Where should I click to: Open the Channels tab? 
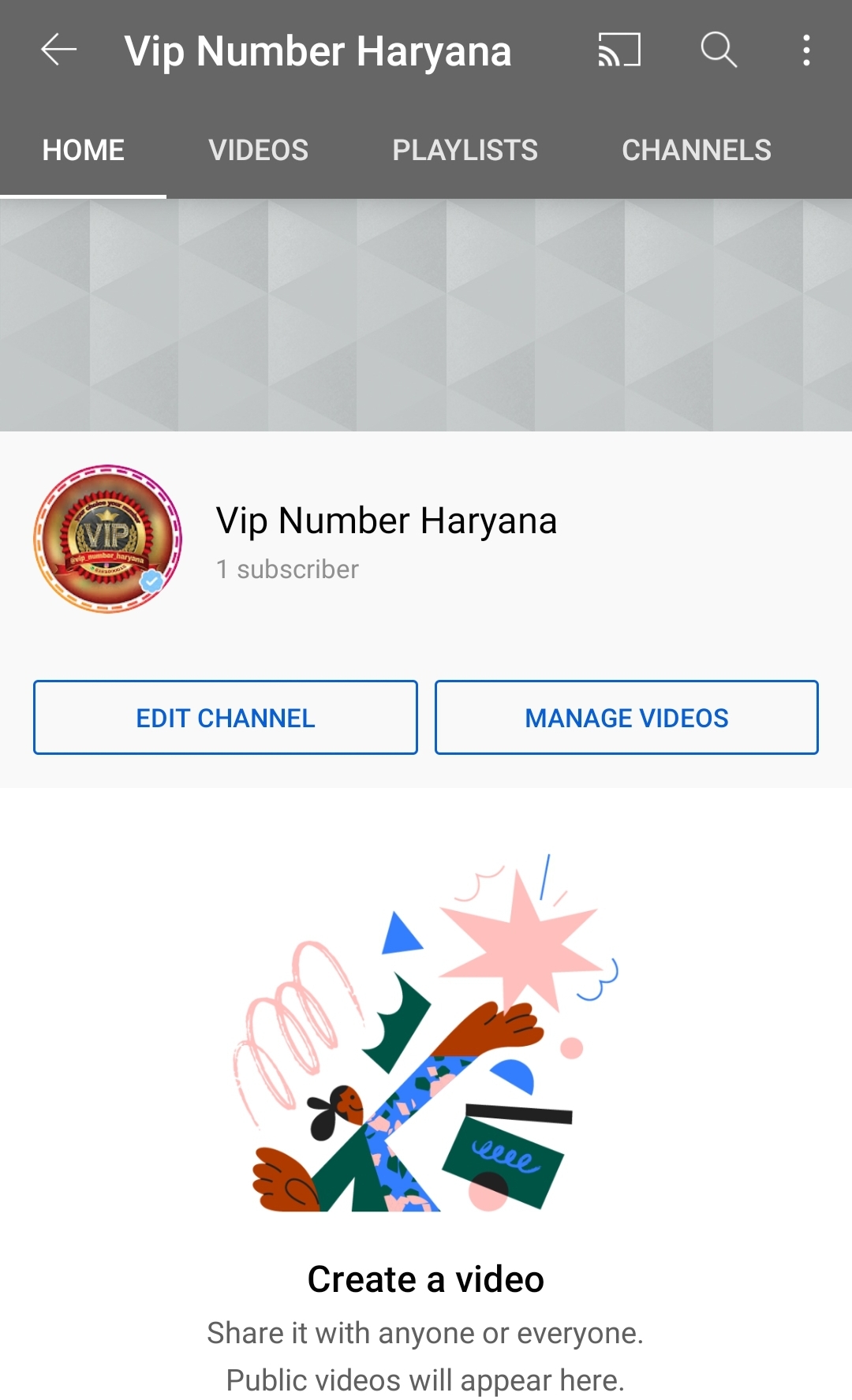pyautogui.click(x=696, y=150)
